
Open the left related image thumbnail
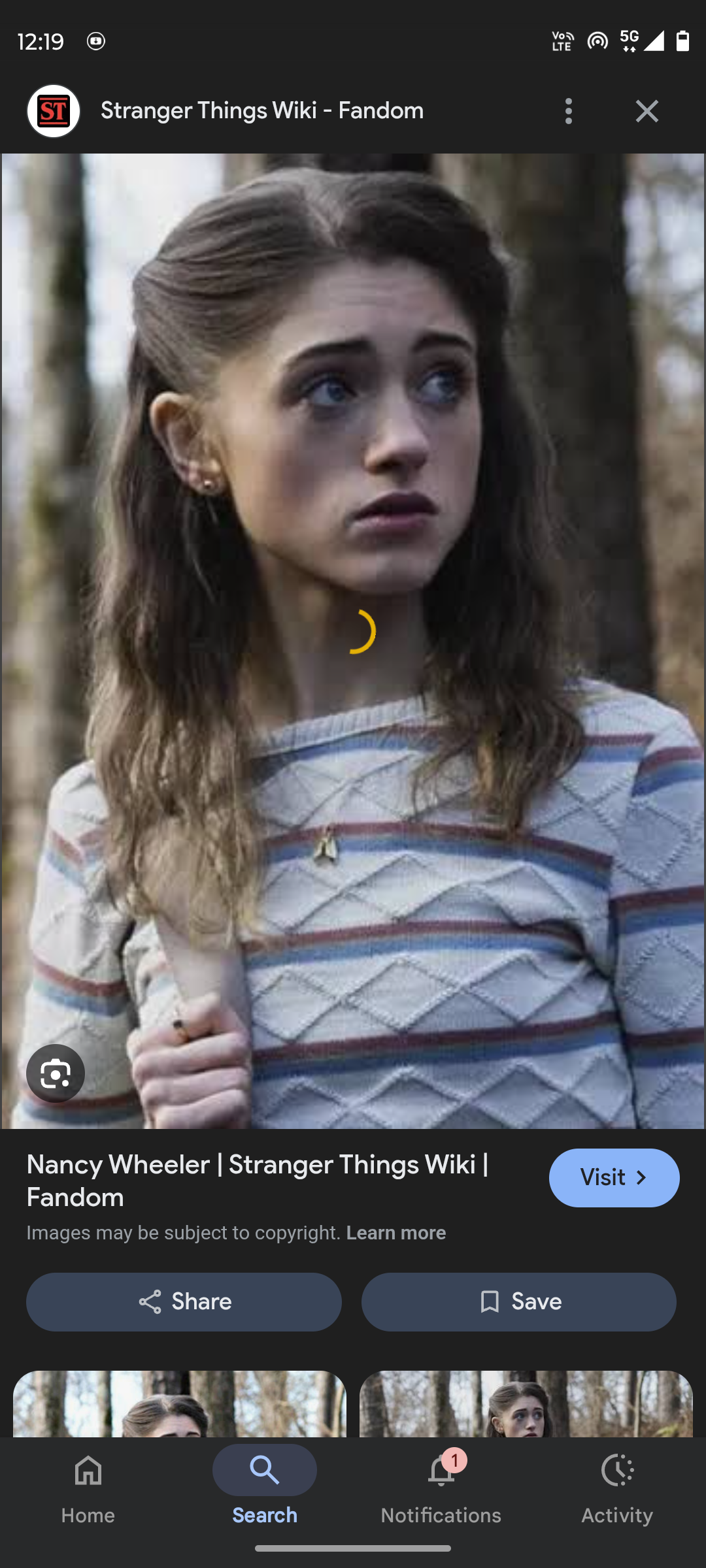pyautogui.click(x=180, y=1403)
